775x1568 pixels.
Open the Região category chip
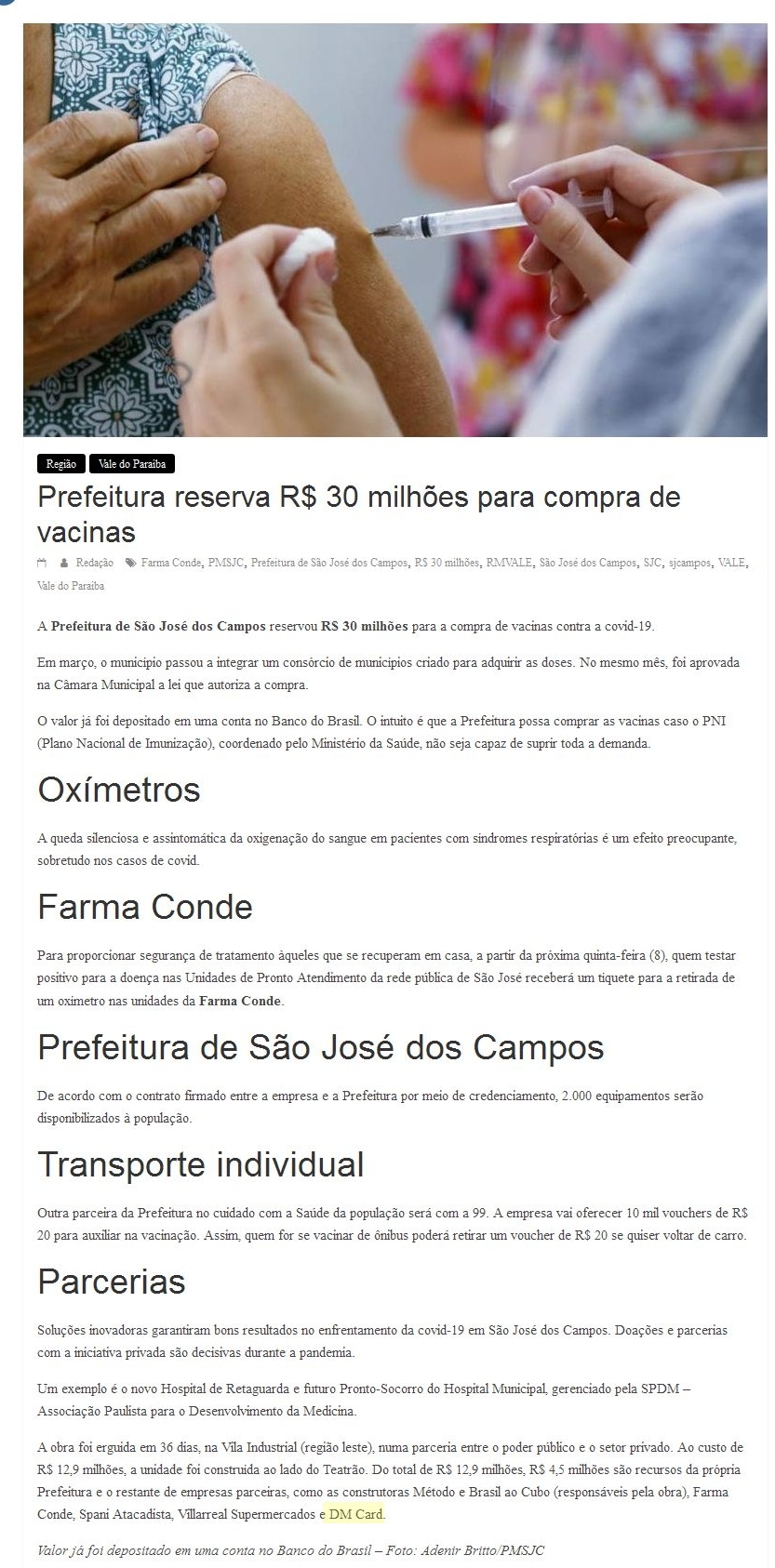tap(61, 464)
